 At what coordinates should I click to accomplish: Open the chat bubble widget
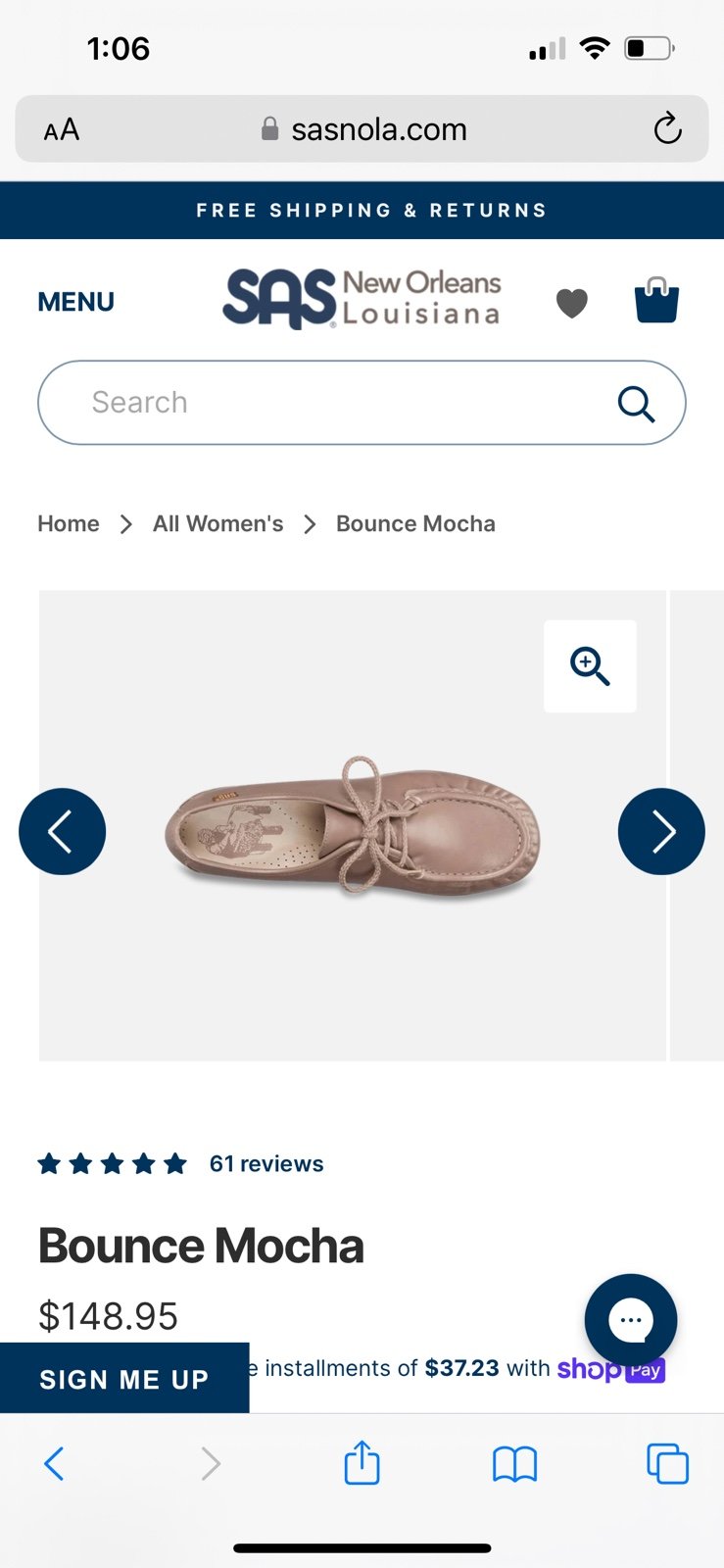(x=631, y=1320)
